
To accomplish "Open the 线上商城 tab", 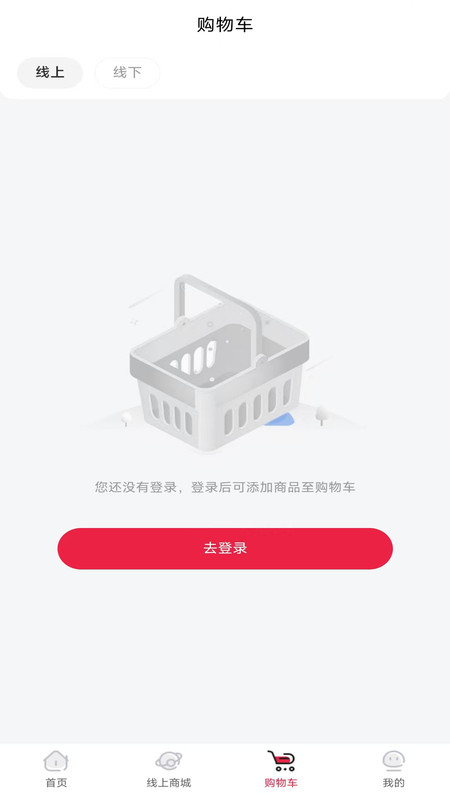I will [169, 769].
